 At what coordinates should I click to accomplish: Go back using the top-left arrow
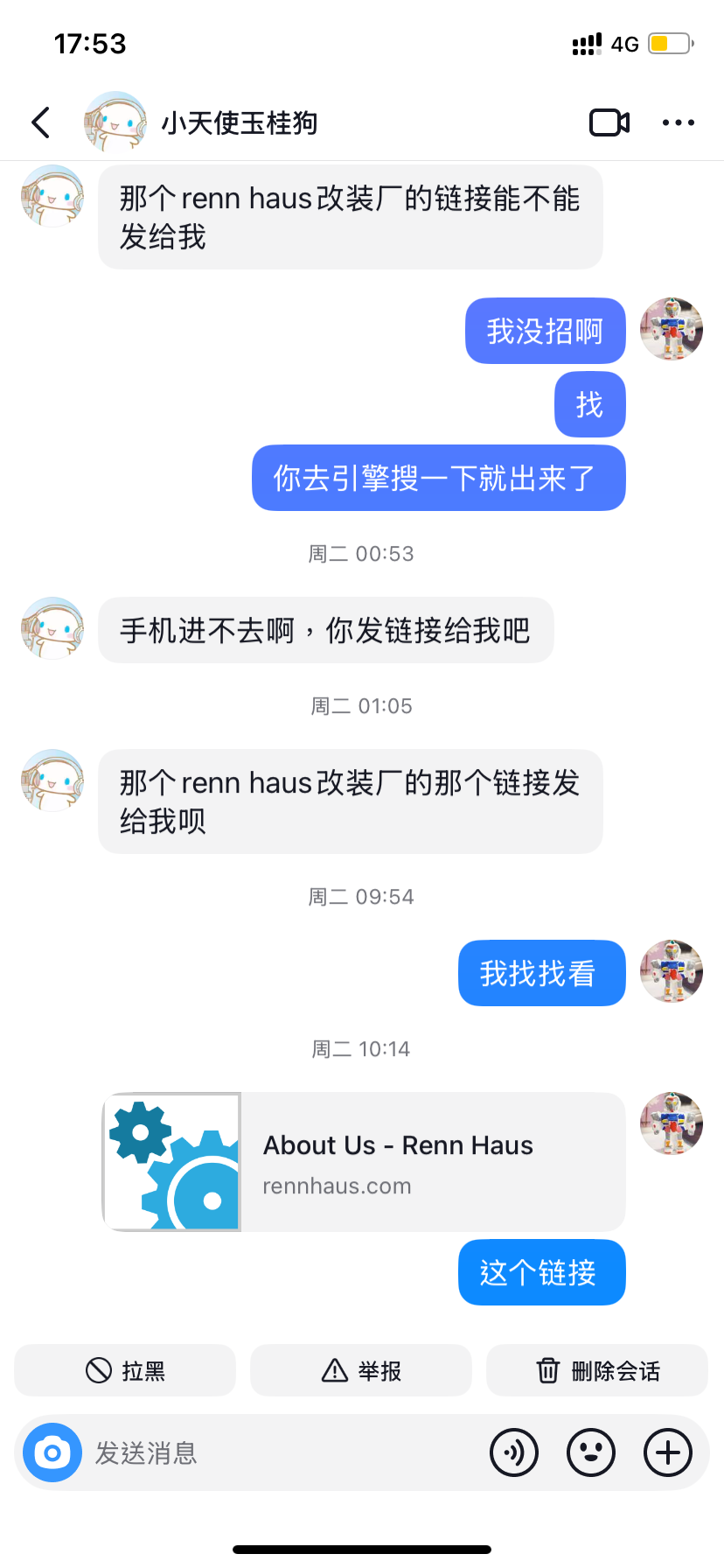click(x=41, y=122)
